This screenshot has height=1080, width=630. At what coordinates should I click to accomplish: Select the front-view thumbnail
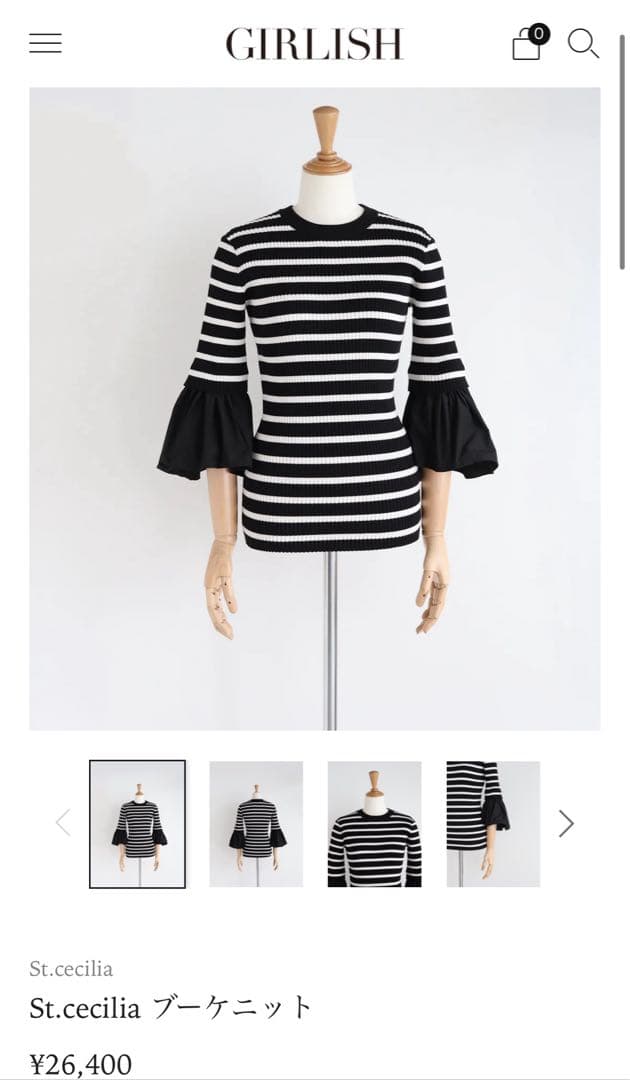[x=138, y=824]
